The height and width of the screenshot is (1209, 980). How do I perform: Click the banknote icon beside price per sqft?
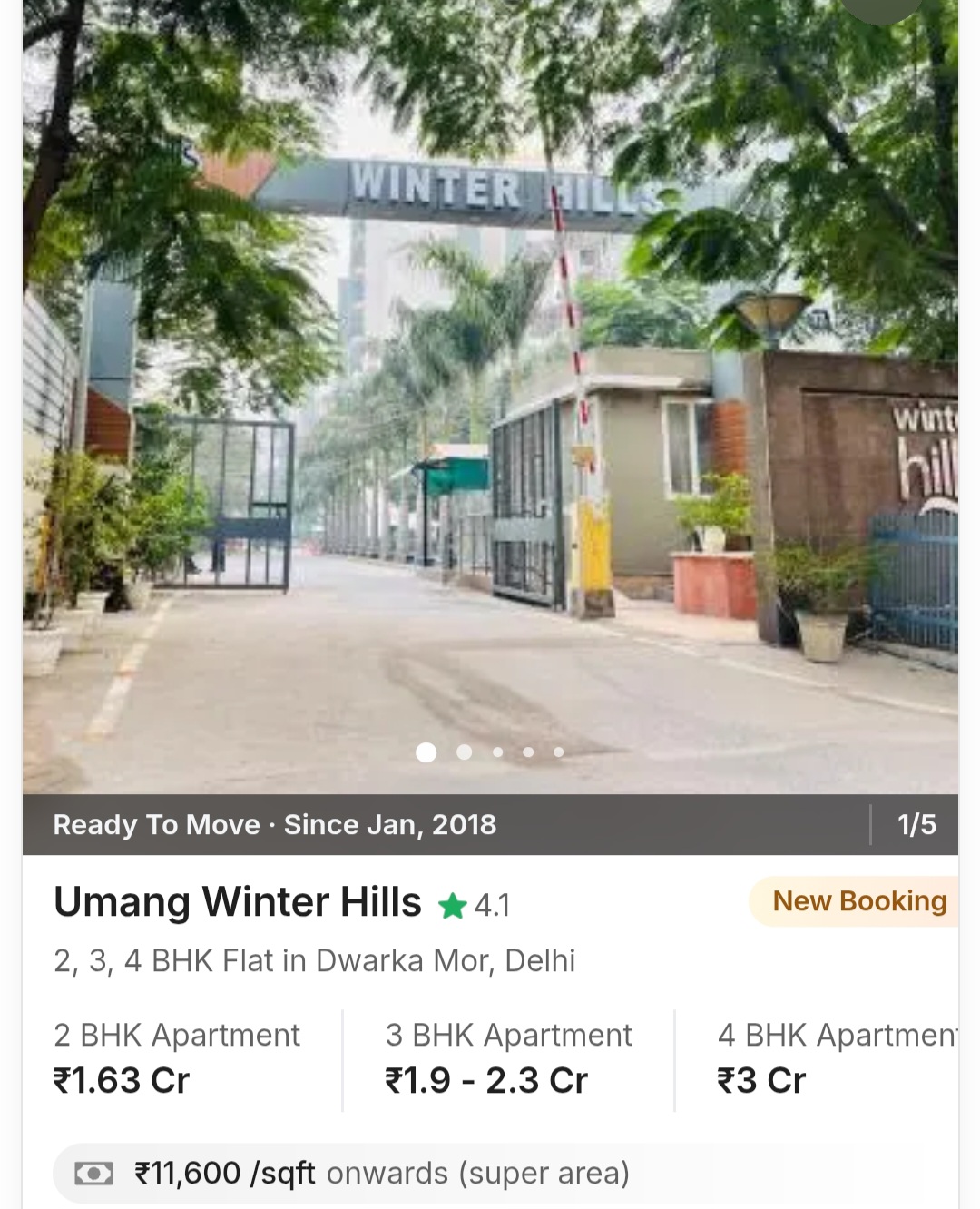(93, 1173)
